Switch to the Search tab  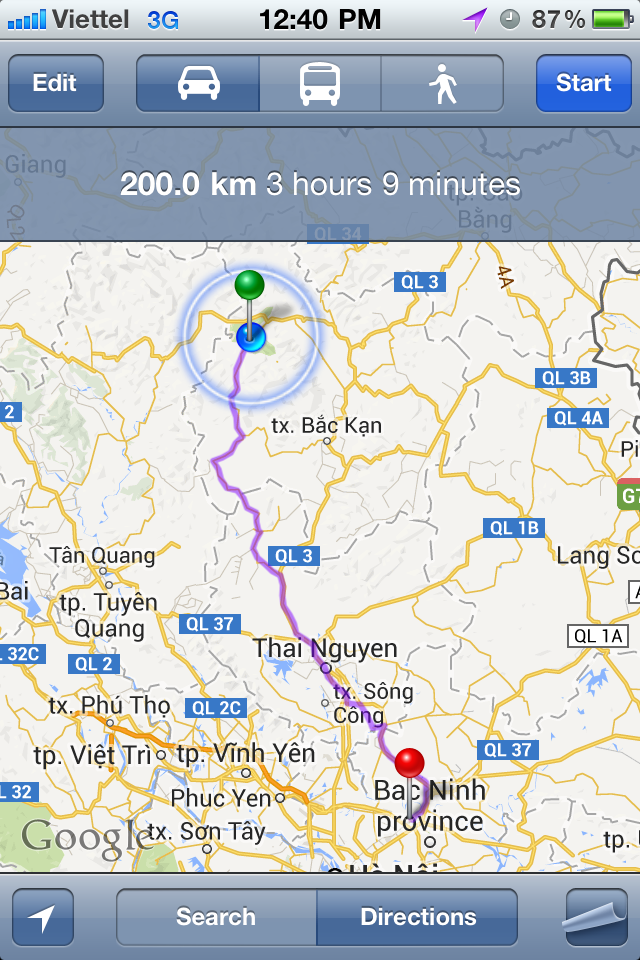point(216,917)
